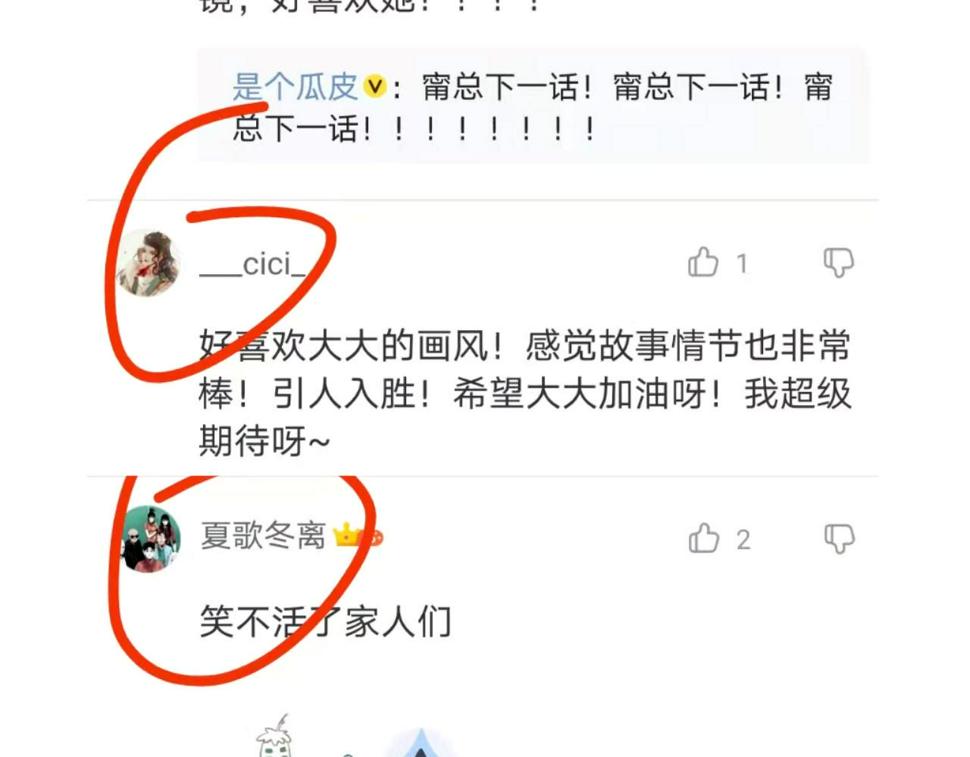Dislike the comment by 夏歌冬离
The height and width of the screenshot is (757, 970).
[x=839, y=539]
